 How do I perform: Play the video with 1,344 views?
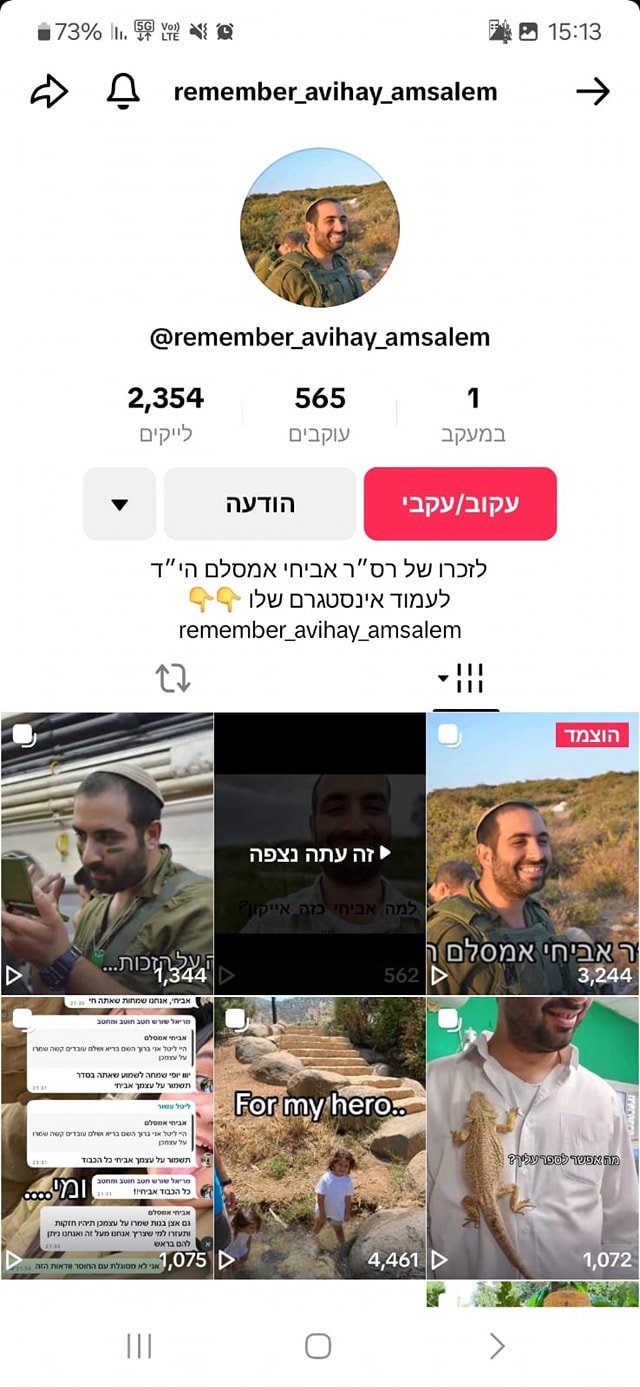click(x=107, y=853)
